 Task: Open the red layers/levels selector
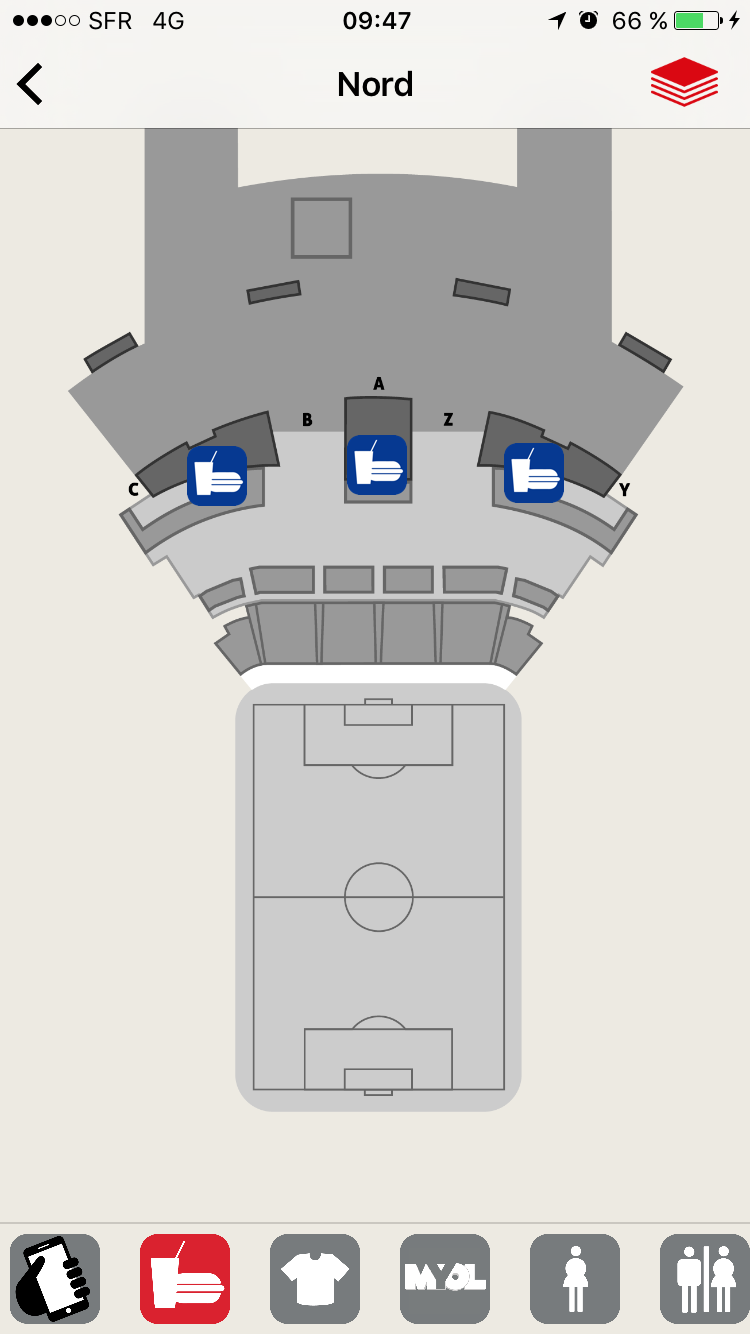coord(684,82)
